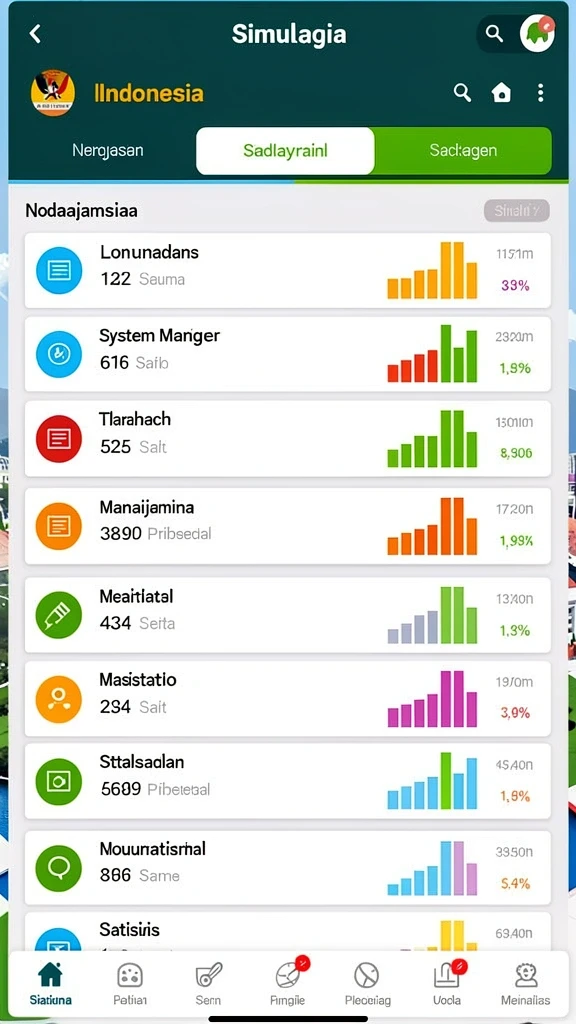
Task: Tap the home icon beside Indonesia
Action: tap(501, 93)
